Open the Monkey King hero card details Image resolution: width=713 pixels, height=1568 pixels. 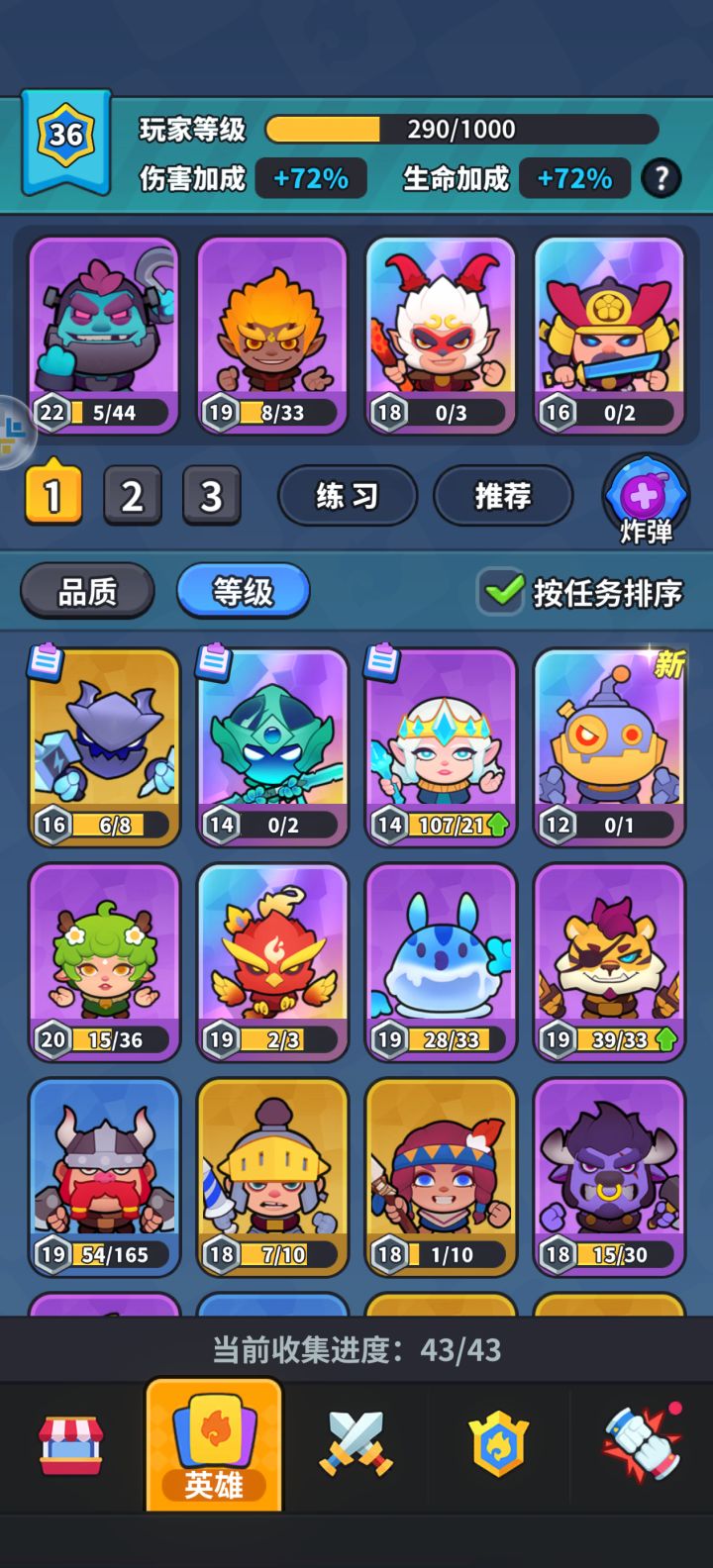tap(441, 327)
